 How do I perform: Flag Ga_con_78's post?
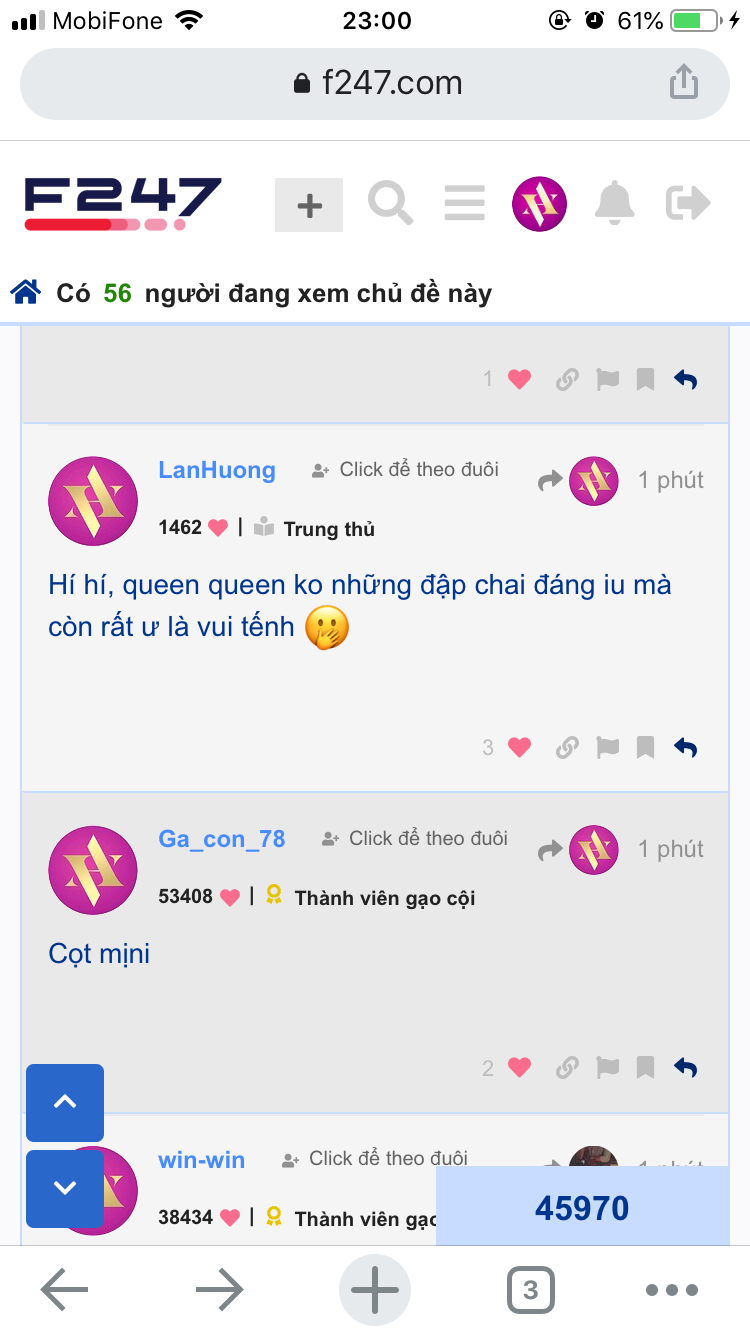[x=607, y=1068]
